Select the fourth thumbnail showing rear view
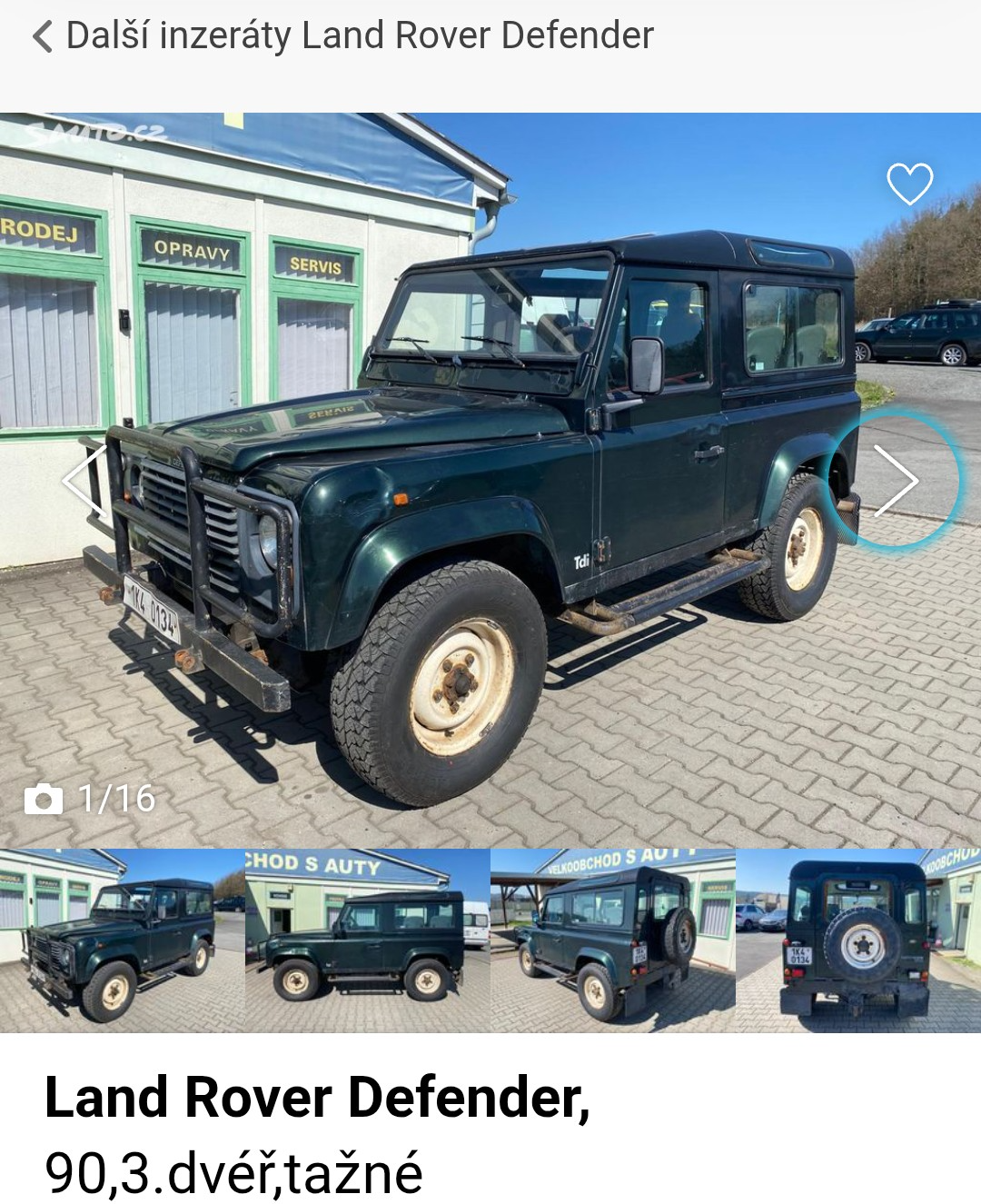This screenshot has width=981, height=1204. click(x=857, y=941)
